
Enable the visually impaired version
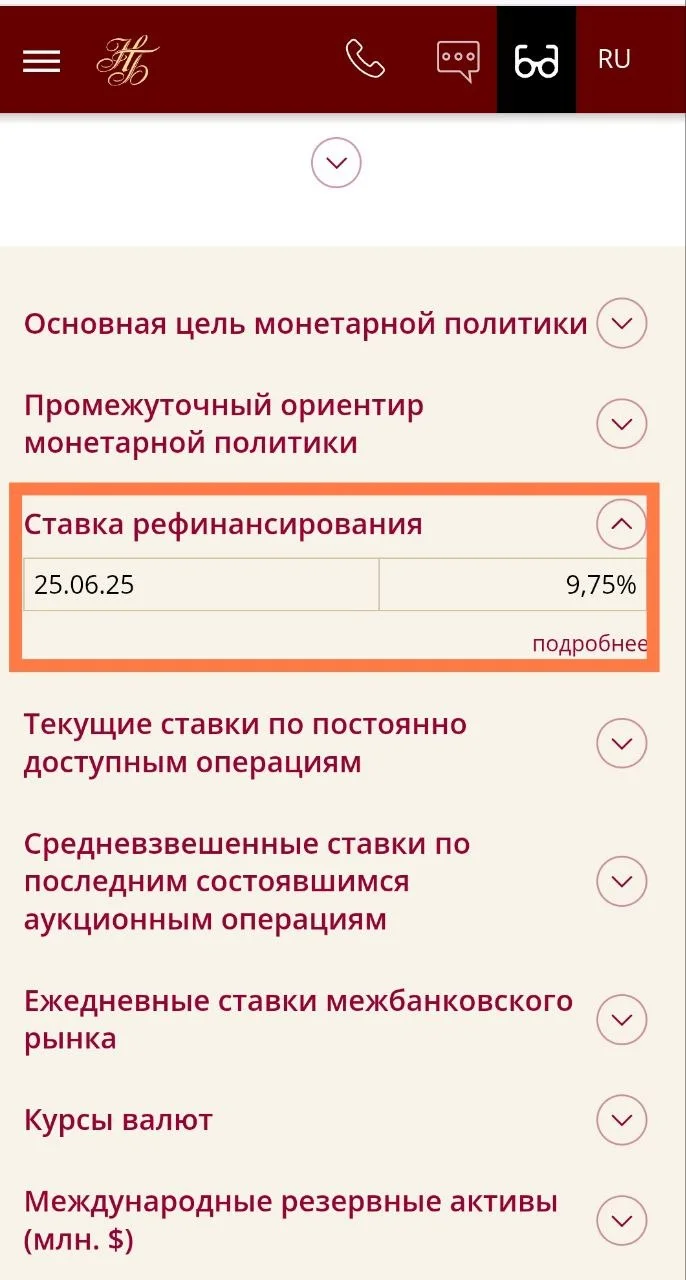(x=536, y=60)
